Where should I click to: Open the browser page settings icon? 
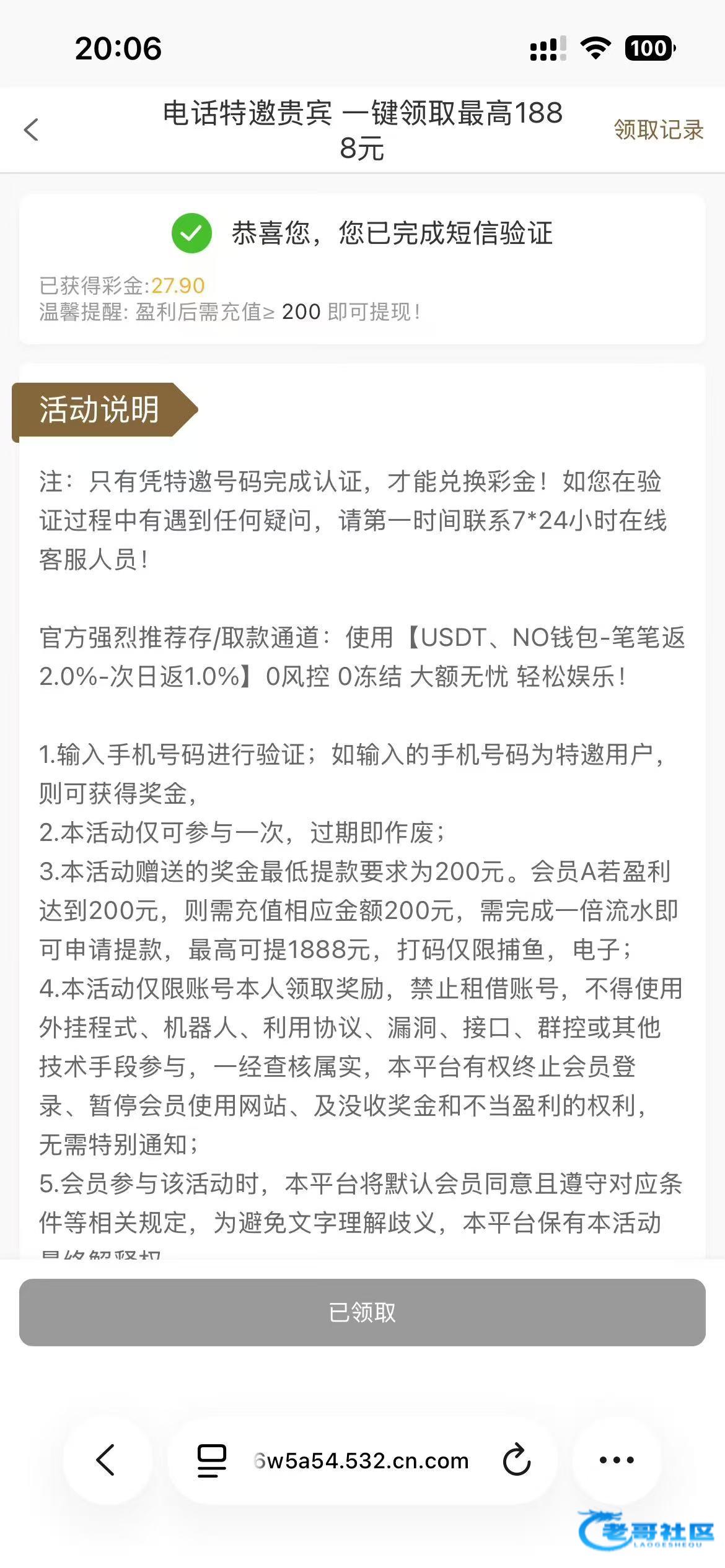[x=211, y=1461]
